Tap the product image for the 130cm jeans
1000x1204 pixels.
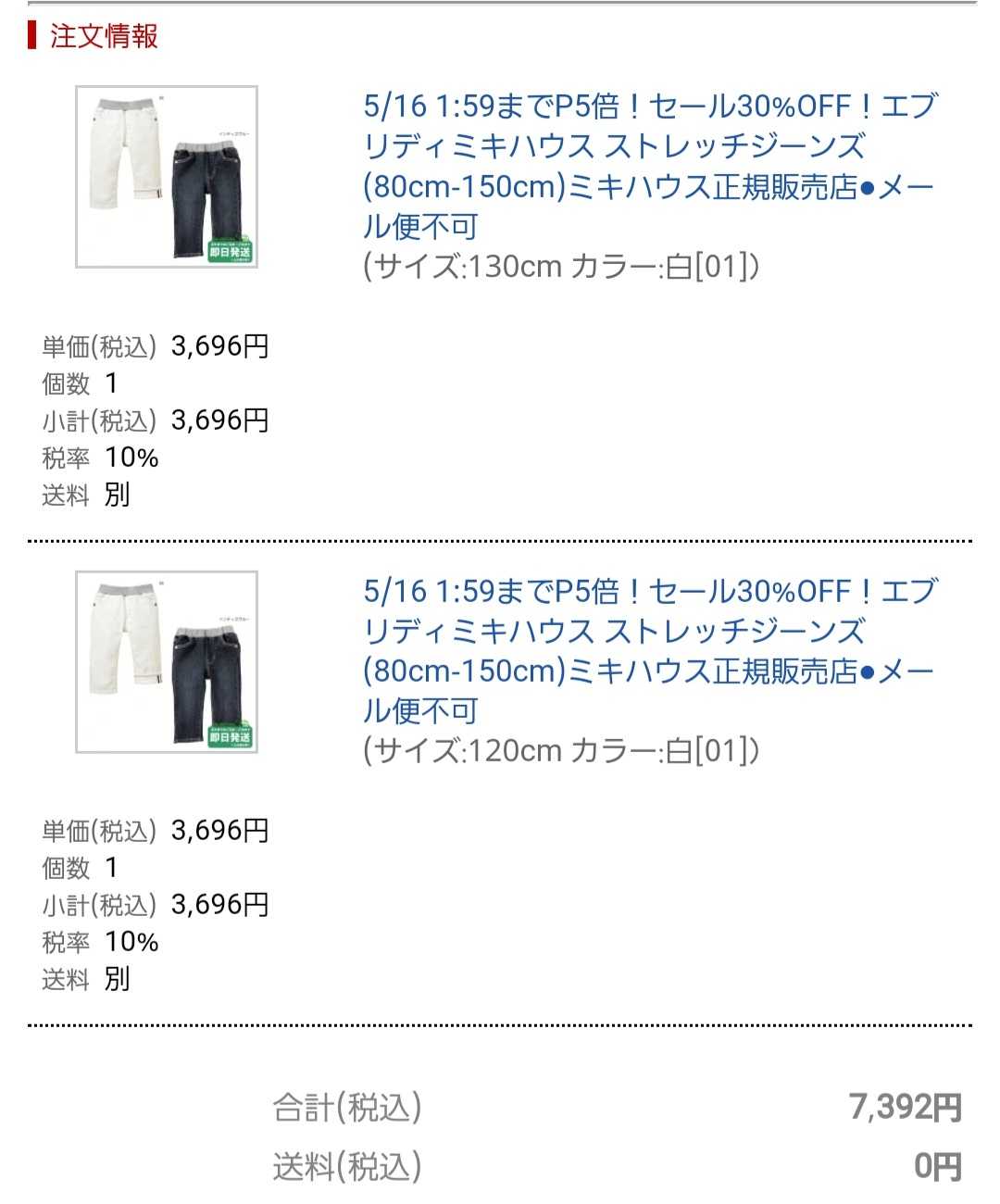point(167,177)
